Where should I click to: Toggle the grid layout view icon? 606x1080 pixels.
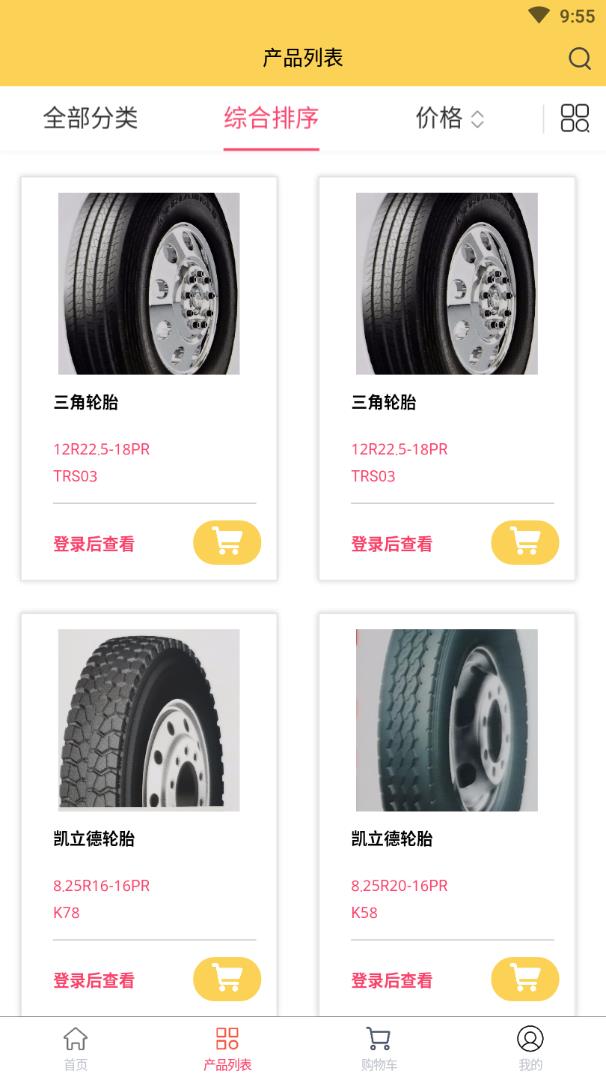[575, 118]
